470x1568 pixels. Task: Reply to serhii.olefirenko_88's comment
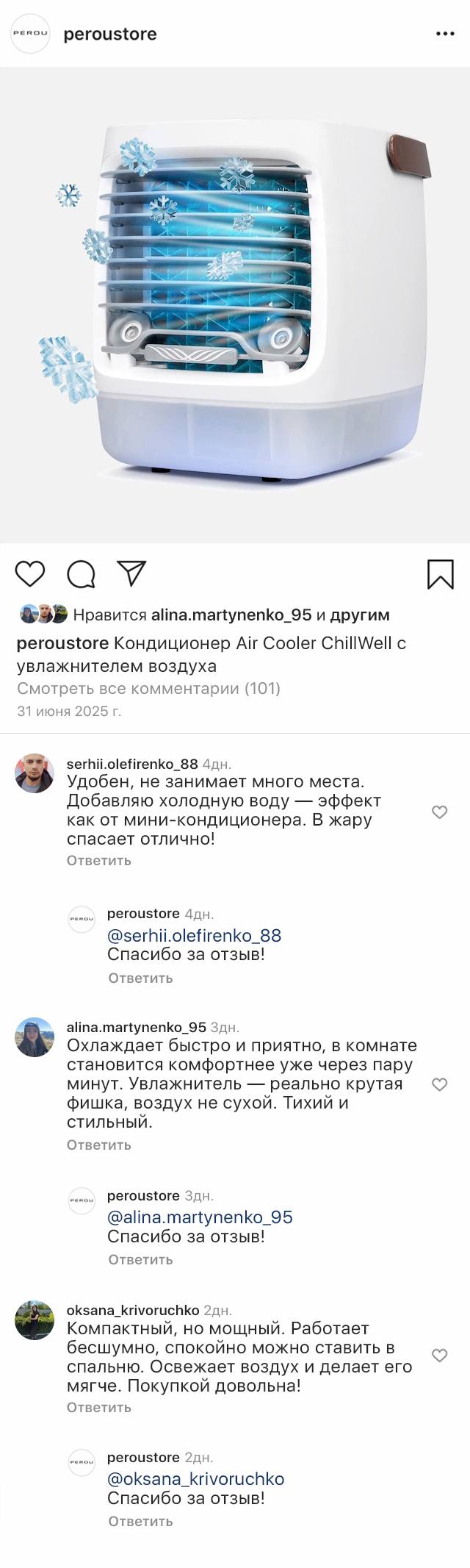tap(99, 860)
